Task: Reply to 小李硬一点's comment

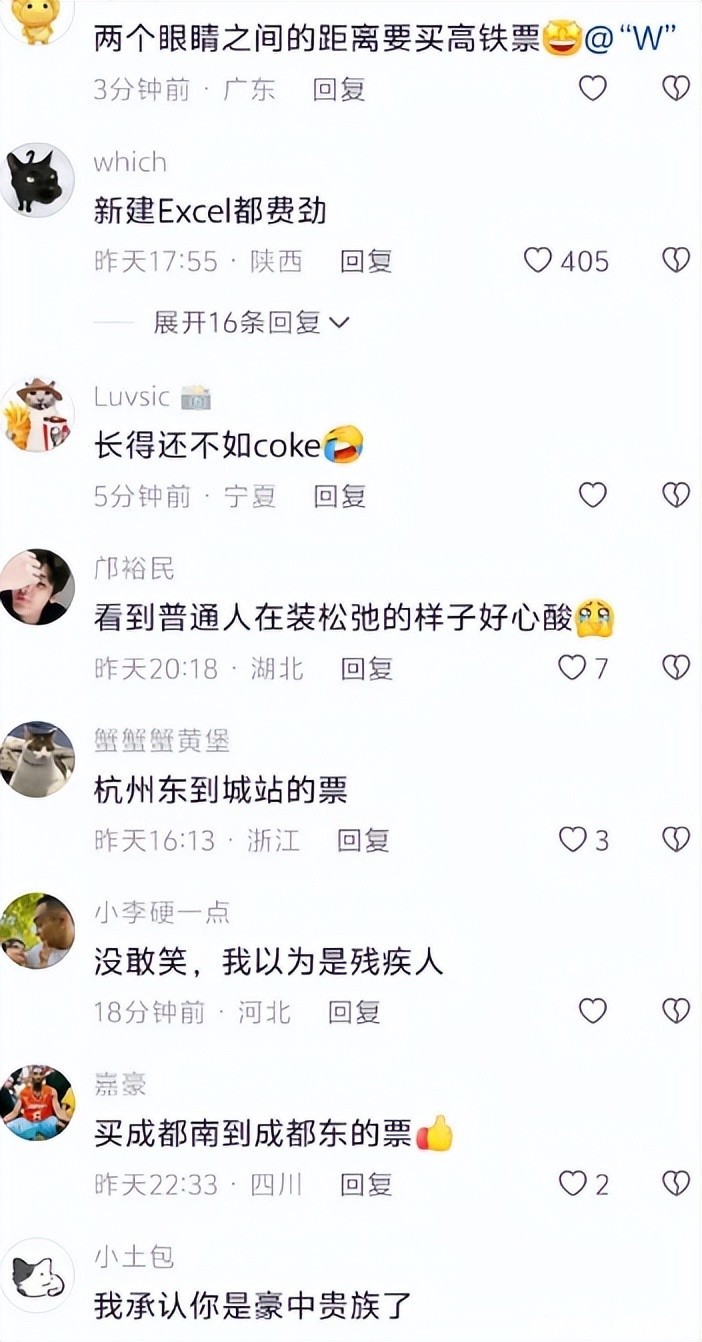Action: [354, 1012]
